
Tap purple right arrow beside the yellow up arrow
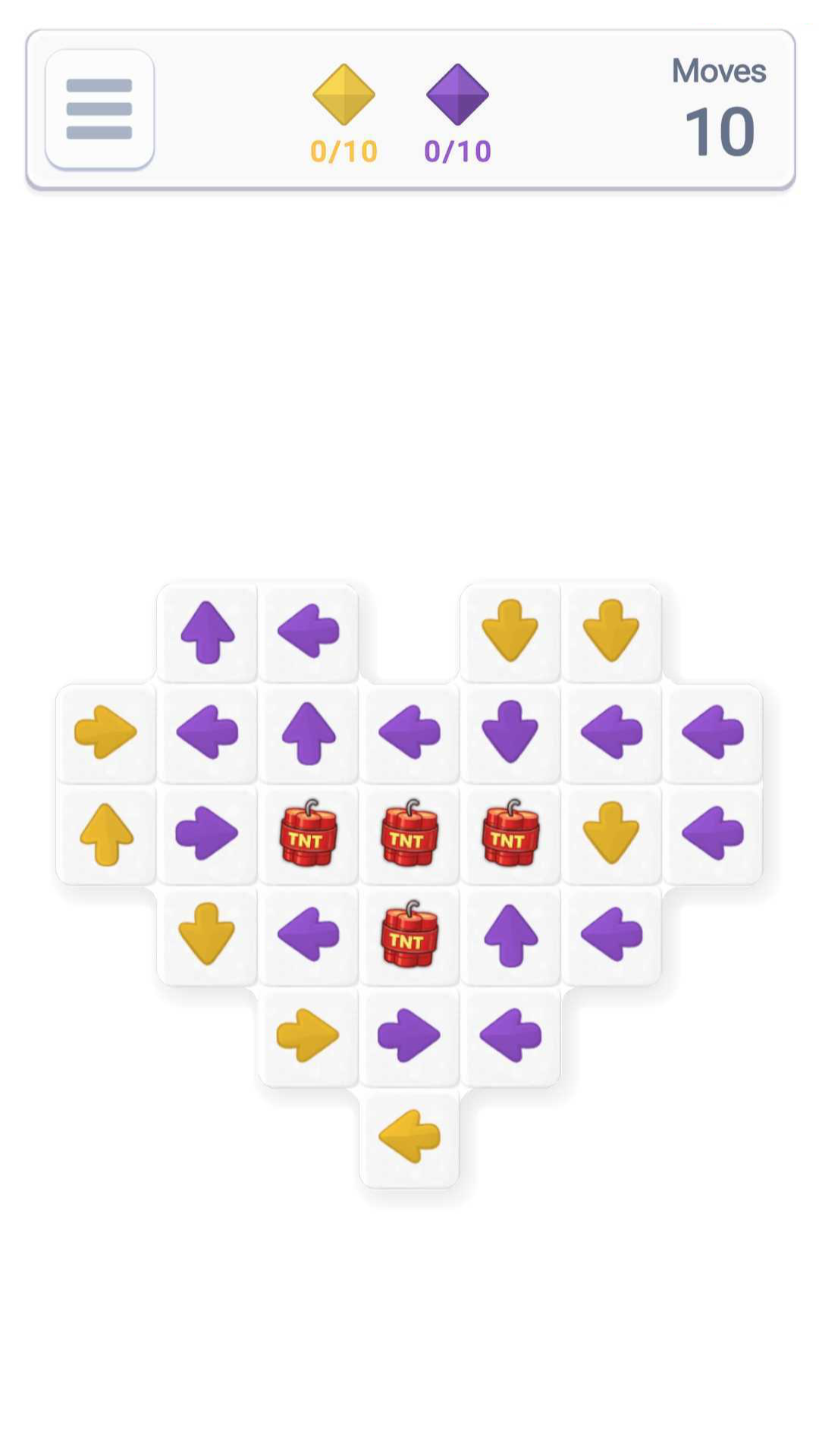coord(207,834)
